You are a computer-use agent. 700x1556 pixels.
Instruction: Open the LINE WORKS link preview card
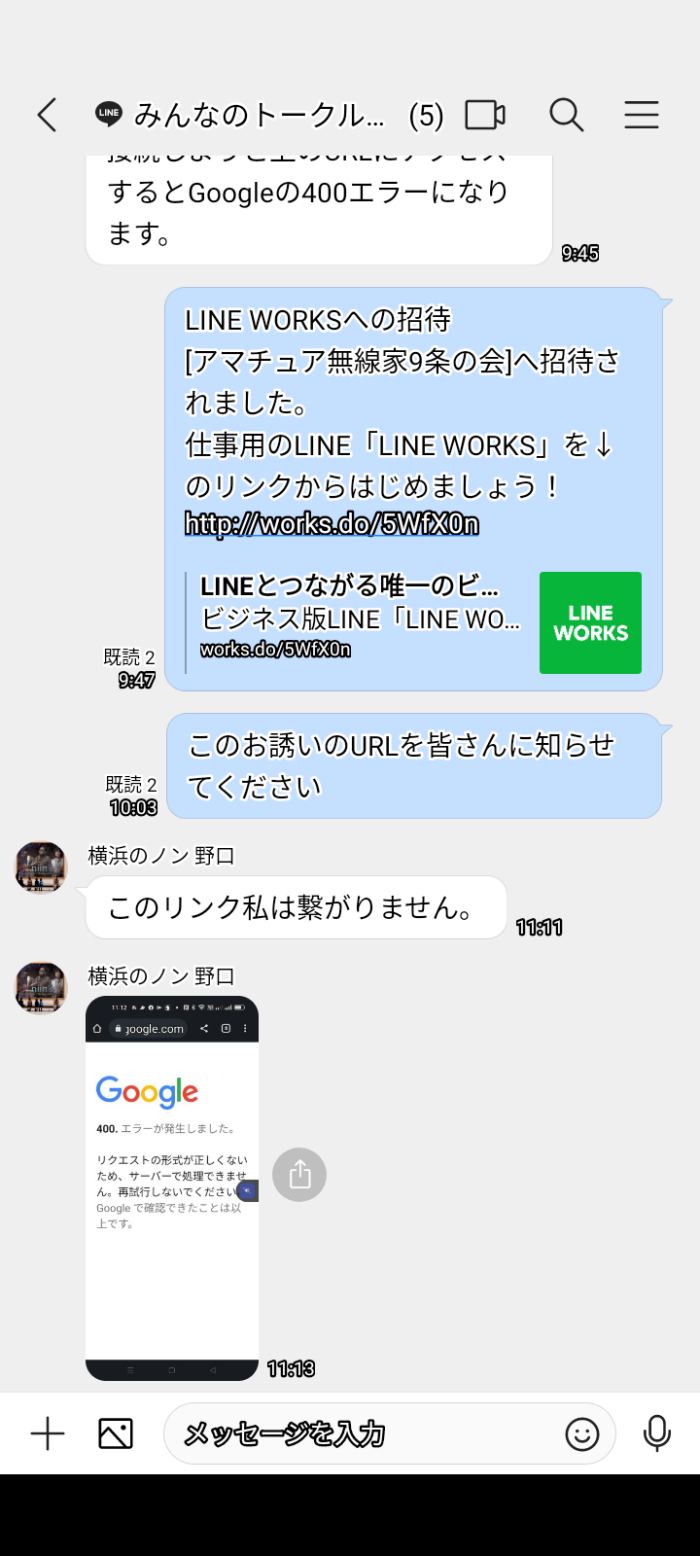pos(412,622)
